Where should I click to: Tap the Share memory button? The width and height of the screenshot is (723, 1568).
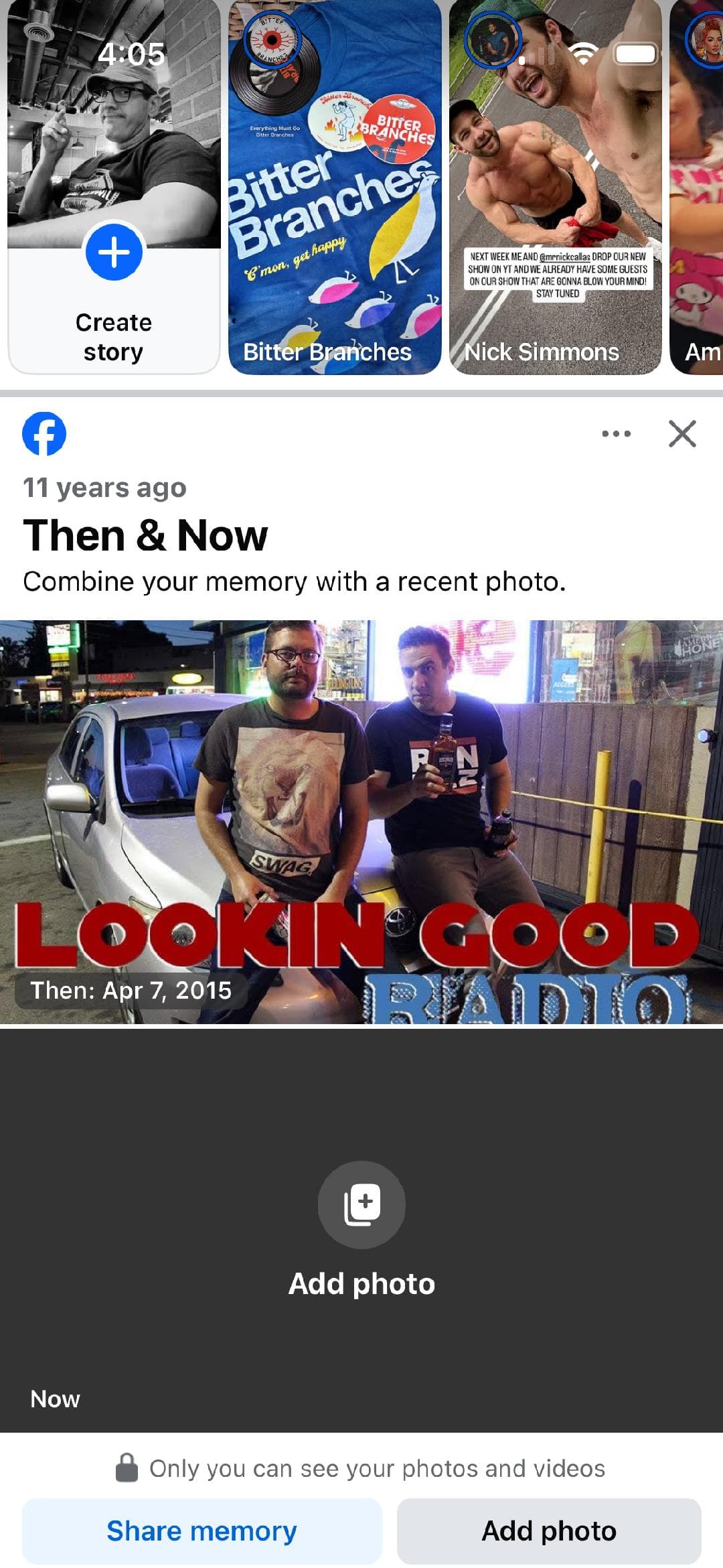202,1530
